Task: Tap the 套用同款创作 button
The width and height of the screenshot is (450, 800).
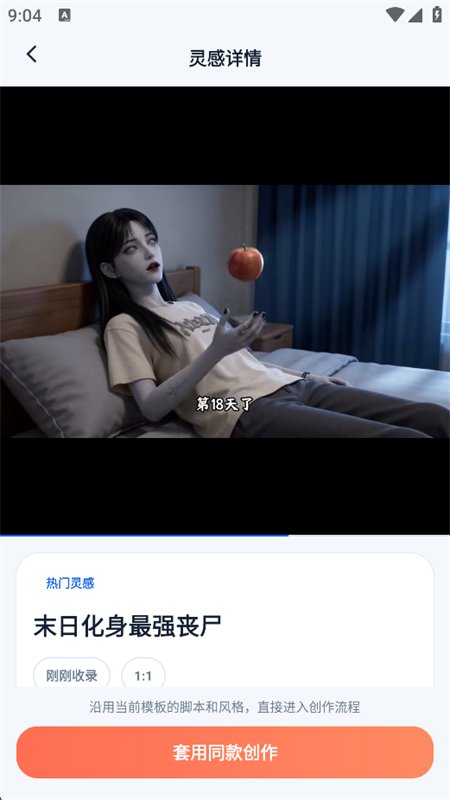Action: tap(225, 753)
